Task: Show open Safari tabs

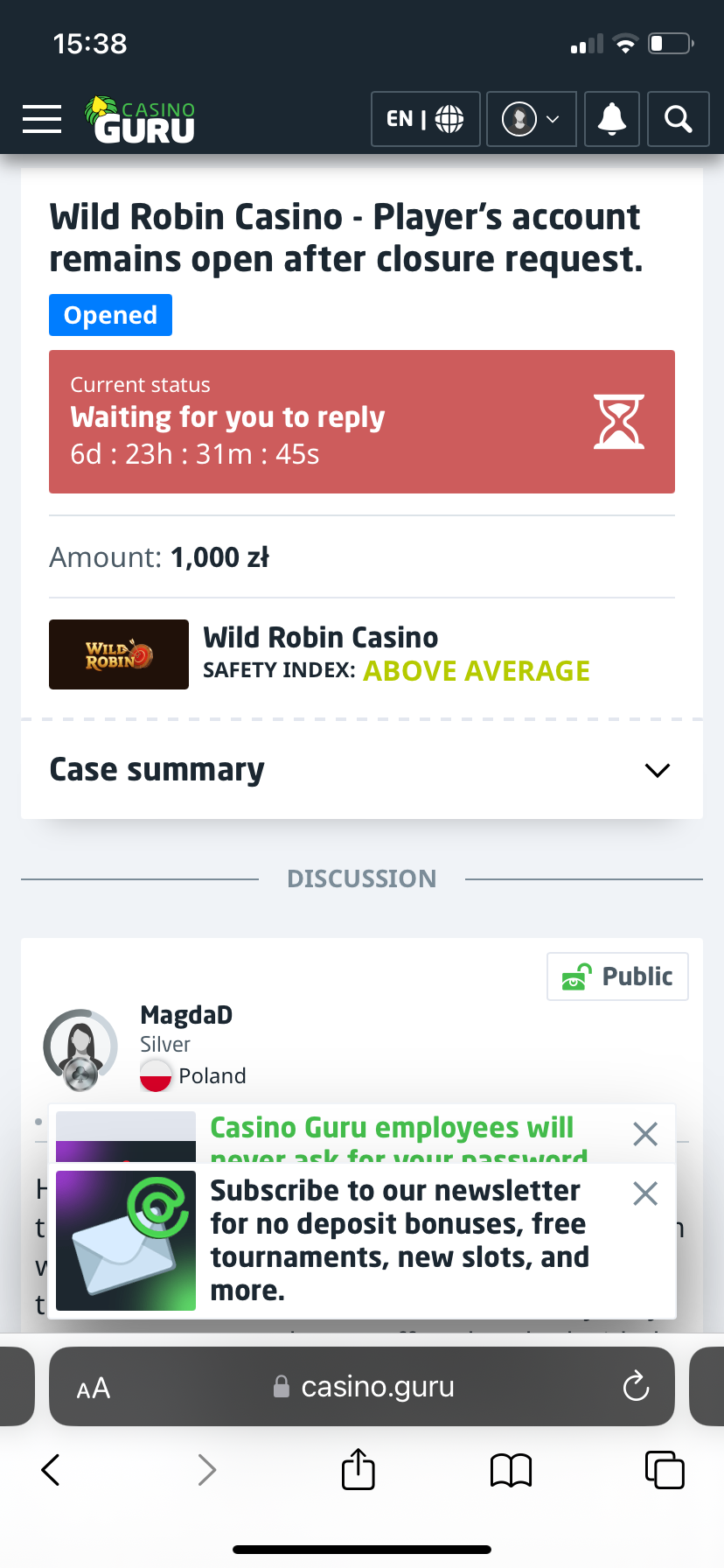Action: click(x=664, y=1470)
